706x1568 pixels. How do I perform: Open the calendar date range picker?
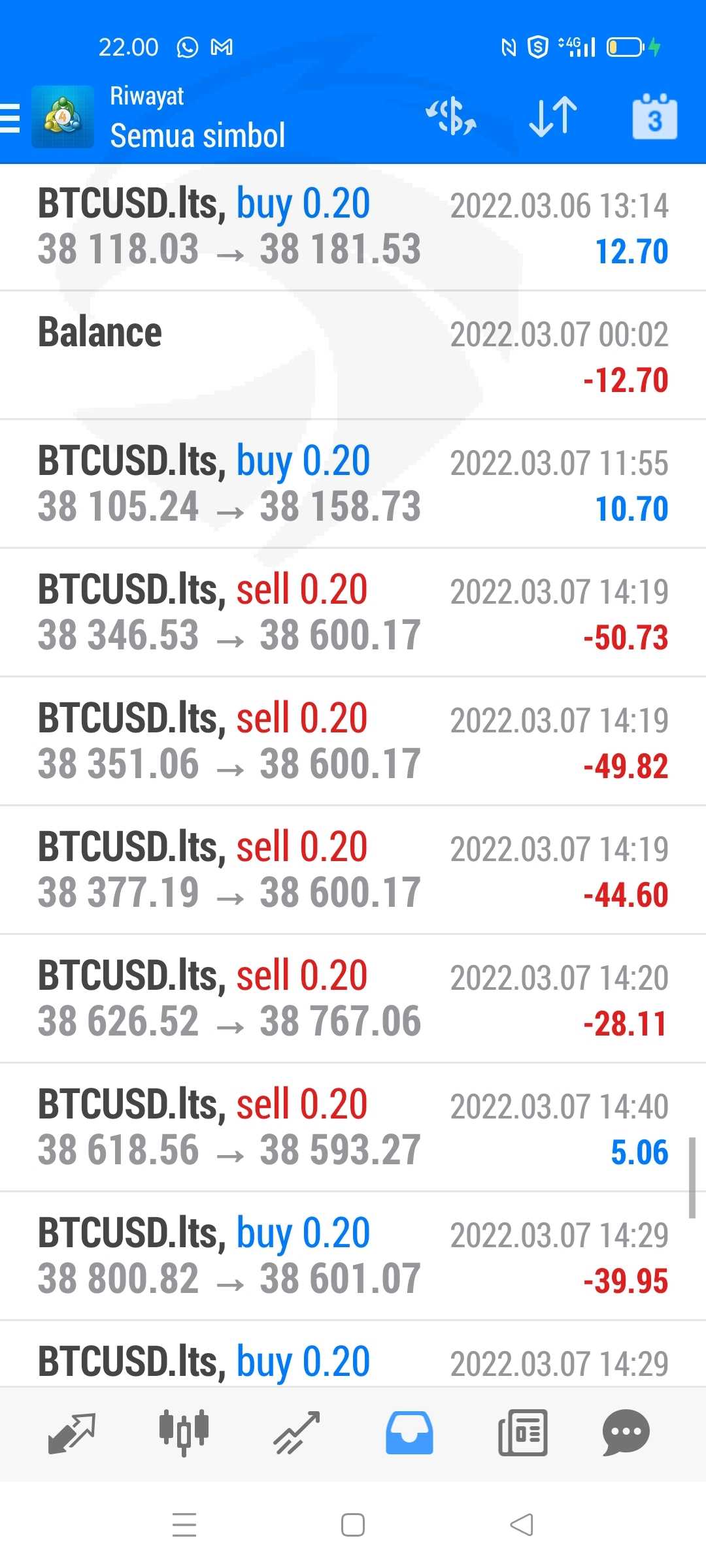[x=654, y=117]
